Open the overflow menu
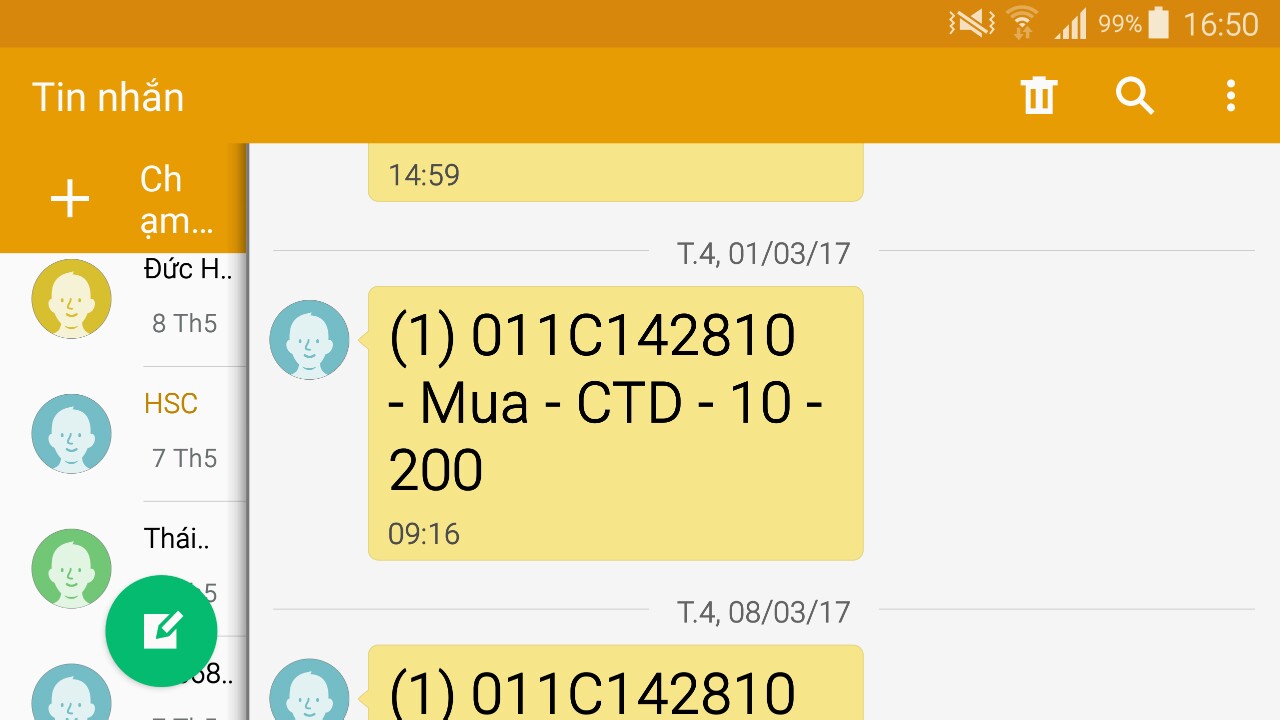 (x=1230, y=96)
